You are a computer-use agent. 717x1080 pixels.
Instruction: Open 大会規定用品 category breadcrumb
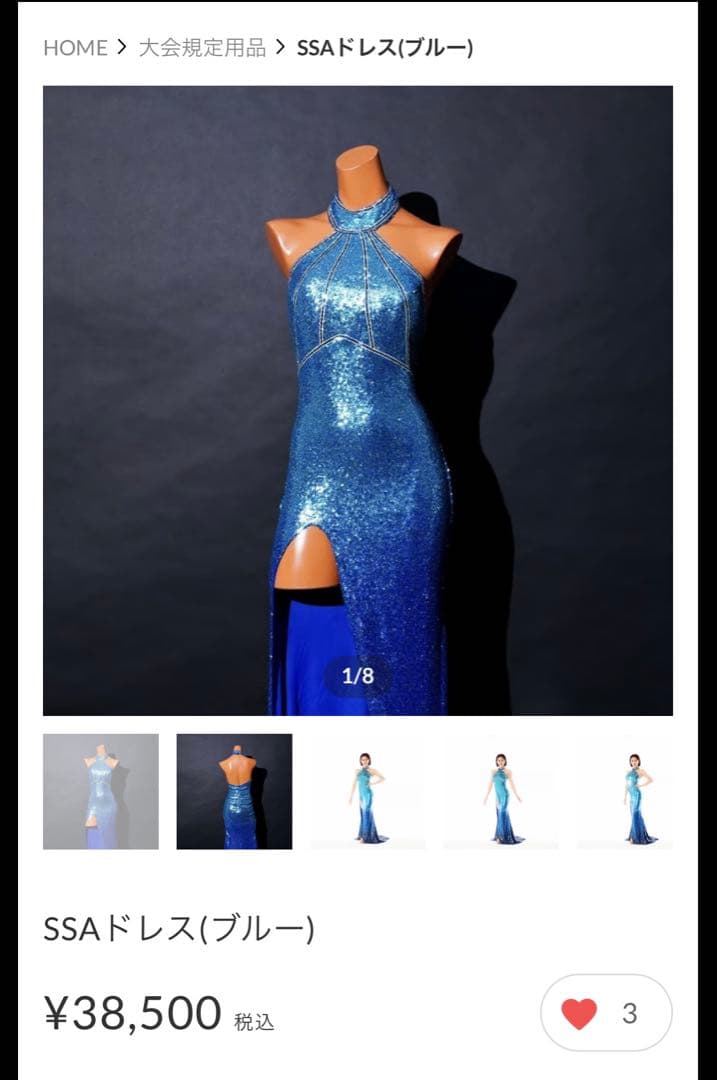[x=202, y=47]
